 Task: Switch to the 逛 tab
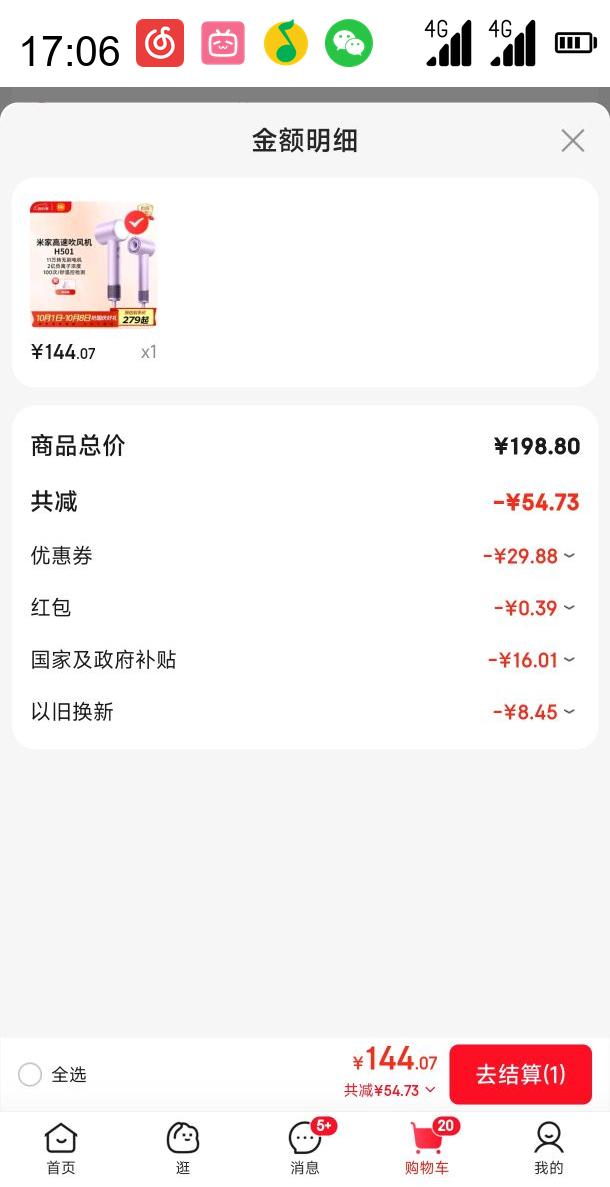tap(183, 1148)
